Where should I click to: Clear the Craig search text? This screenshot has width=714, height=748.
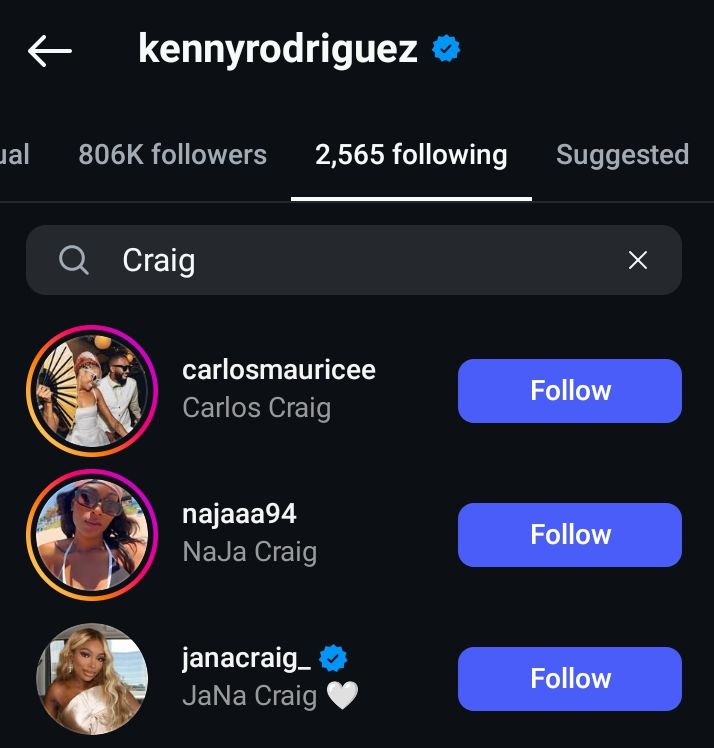pyautogui.click(x=638, y=261)
